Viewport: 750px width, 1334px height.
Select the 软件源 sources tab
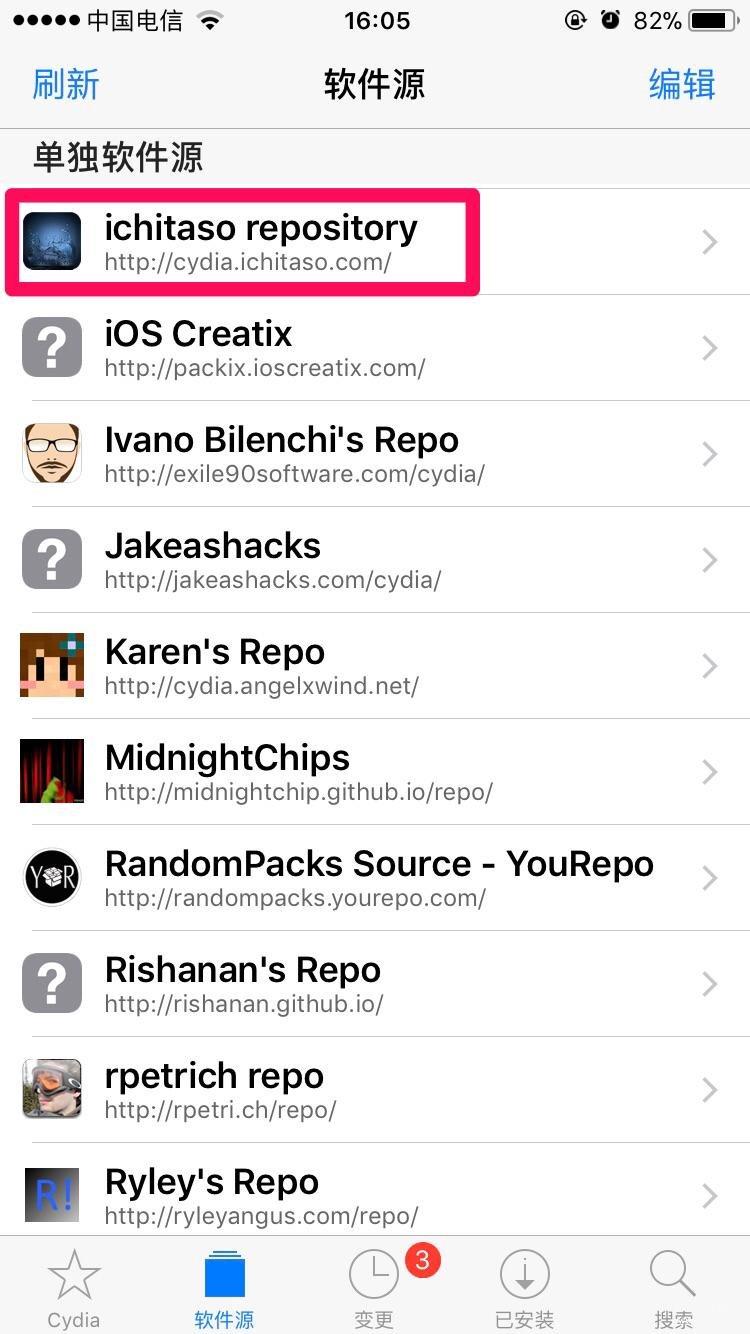click(x=224, y=1288)
